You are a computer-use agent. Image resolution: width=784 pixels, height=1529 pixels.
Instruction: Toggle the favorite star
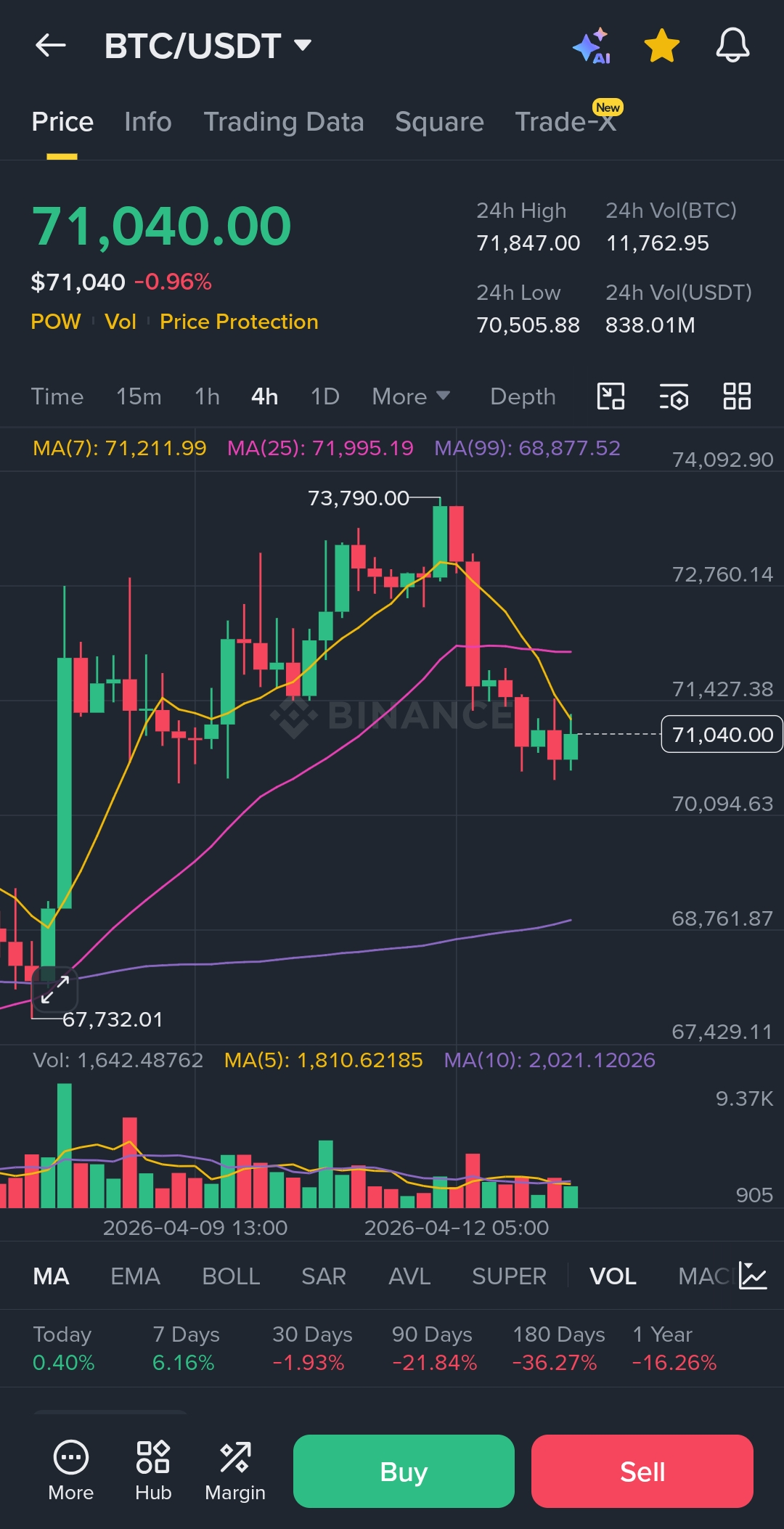[661, 46]
